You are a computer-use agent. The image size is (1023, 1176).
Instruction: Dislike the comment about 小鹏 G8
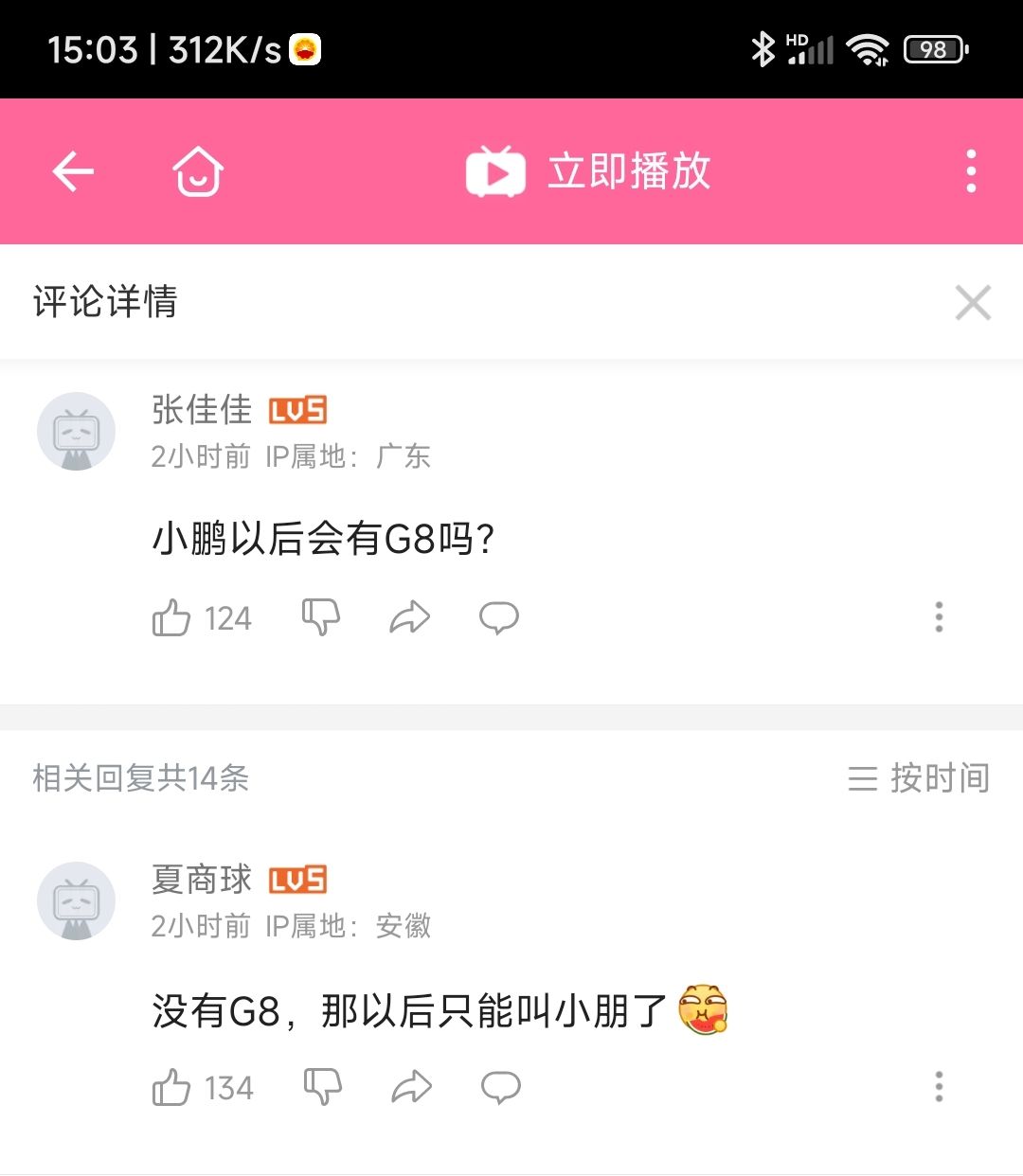coord(319,617)
